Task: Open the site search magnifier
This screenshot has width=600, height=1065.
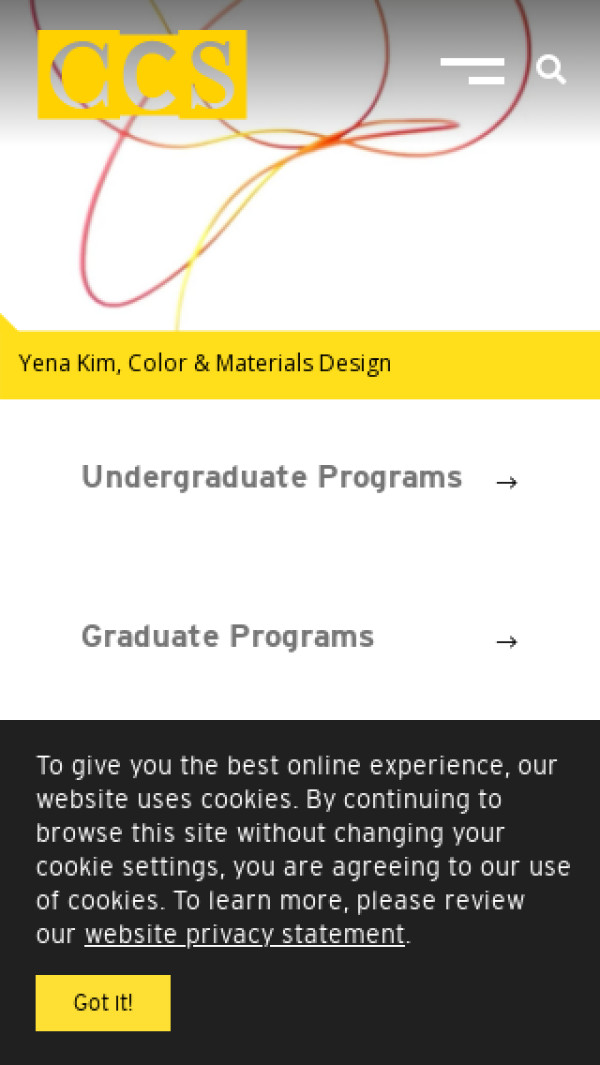Action: tap(551, 70)
